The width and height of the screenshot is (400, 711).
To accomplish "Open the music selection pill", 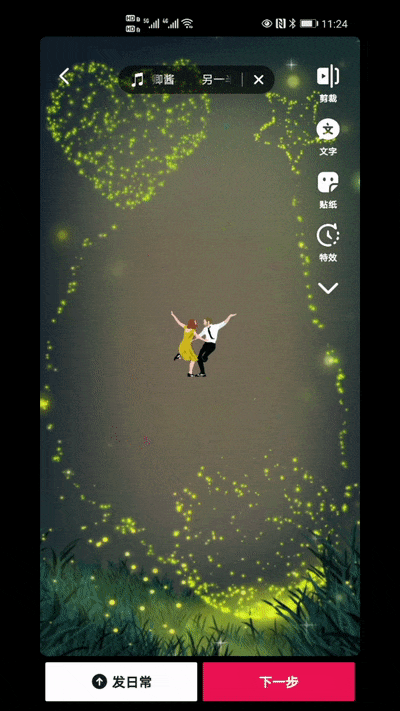I will coord(182,80).
